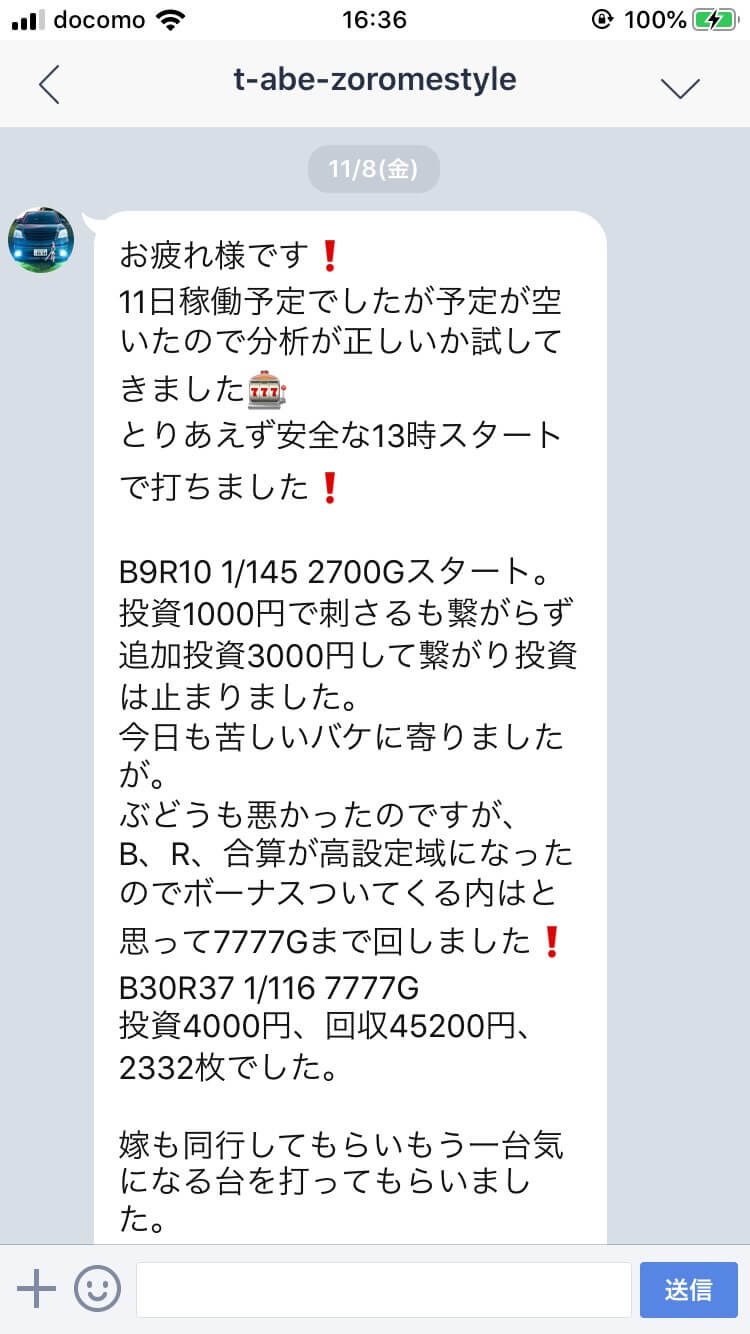Open the emoji sticker picker
Screen dimensions: 750x1334
coord(97,1289)
